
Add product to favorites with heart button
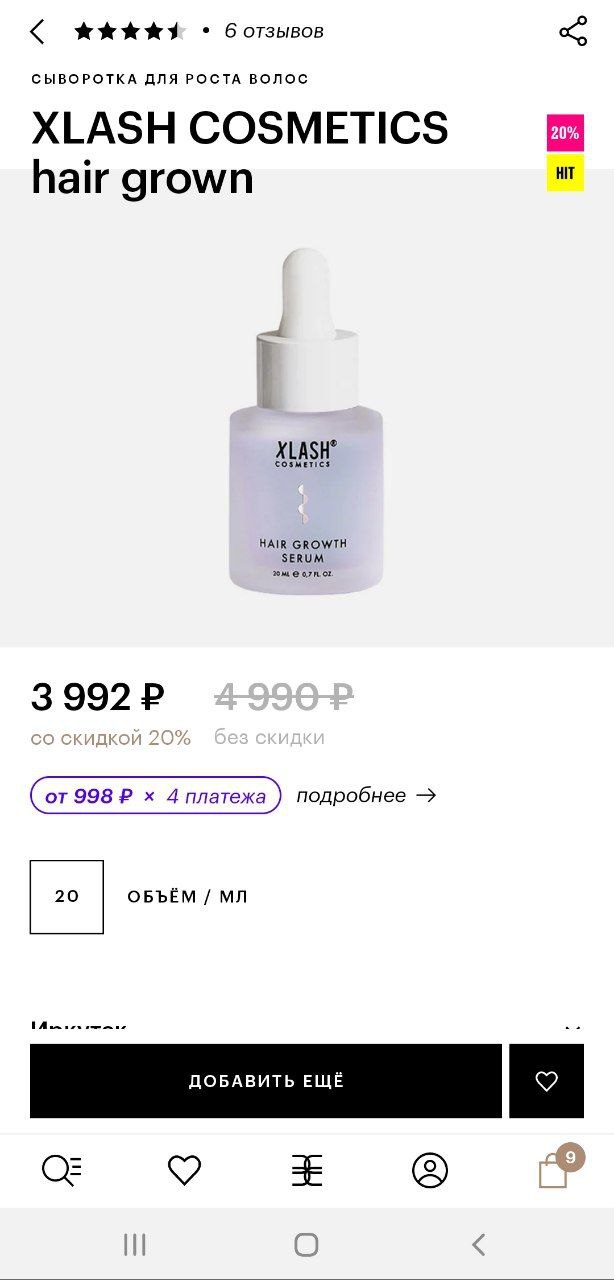546,1081
